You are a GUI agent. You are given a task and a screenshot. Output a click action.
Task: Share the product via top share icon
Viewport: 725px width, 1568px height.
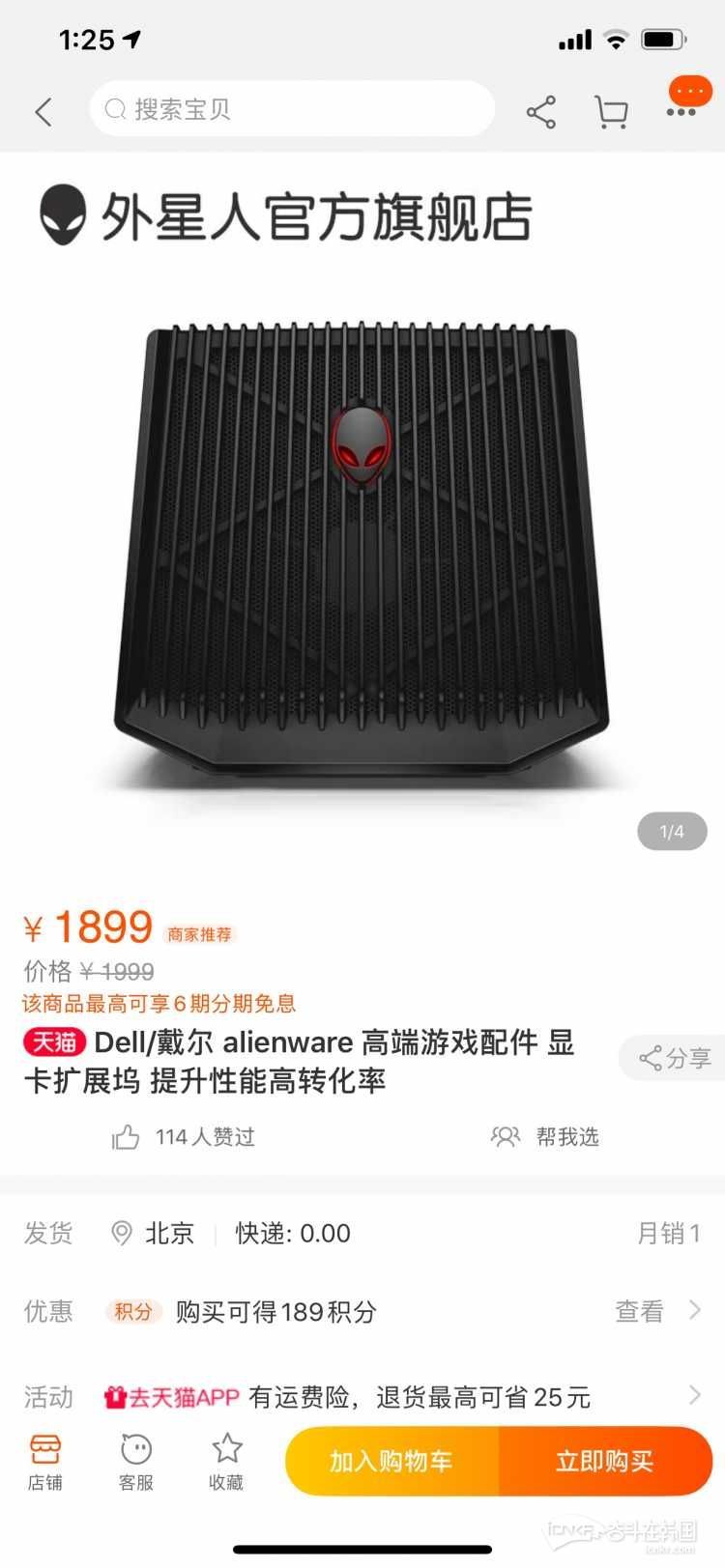(x=540, y=109)
